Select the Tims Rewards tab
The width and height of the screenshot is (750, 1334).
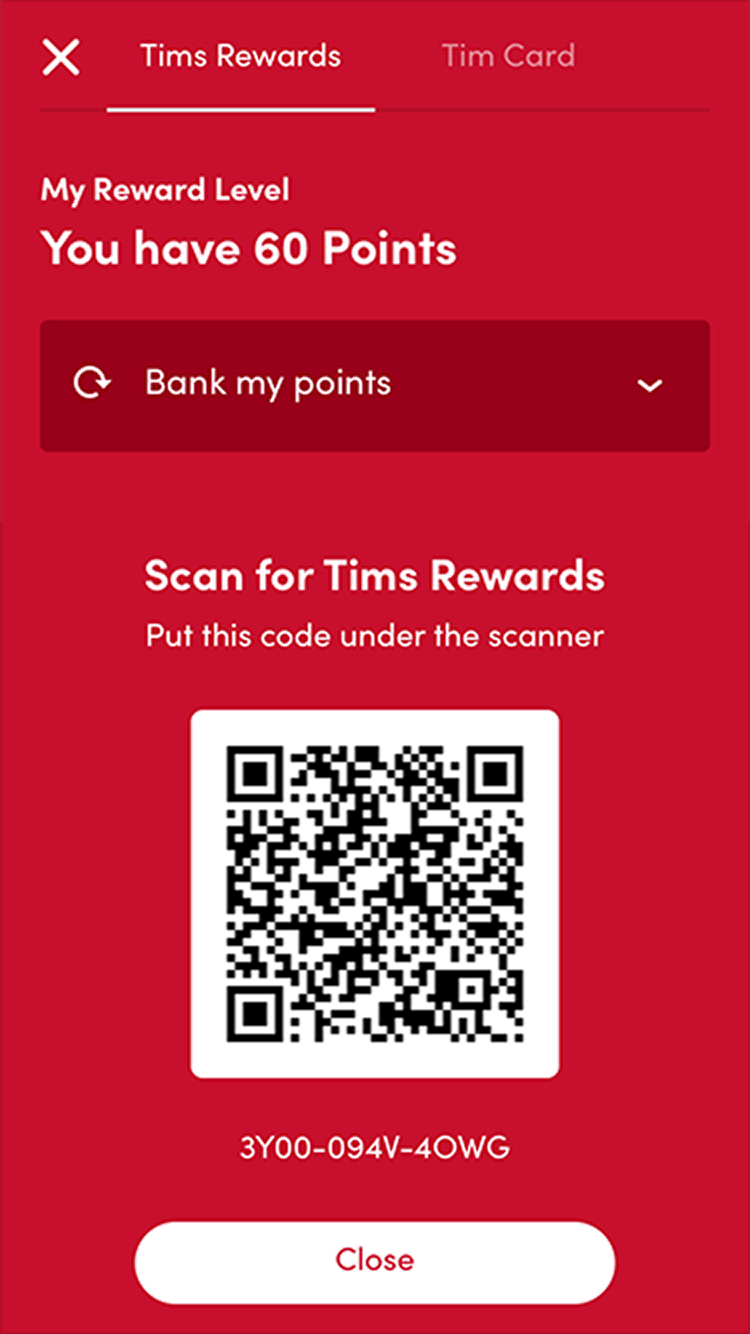240,56
